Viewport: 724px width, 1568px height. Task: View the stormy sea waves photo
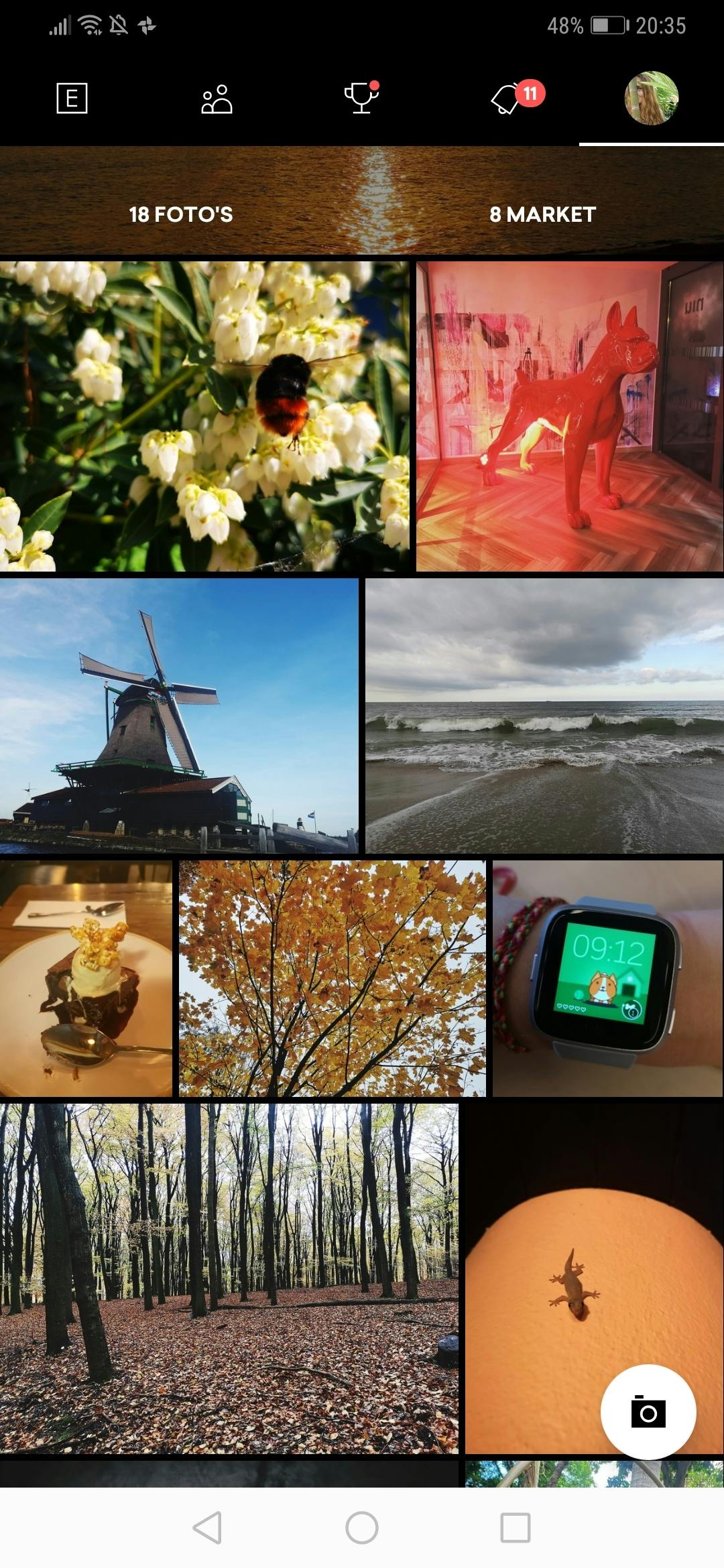click(544, 716)
